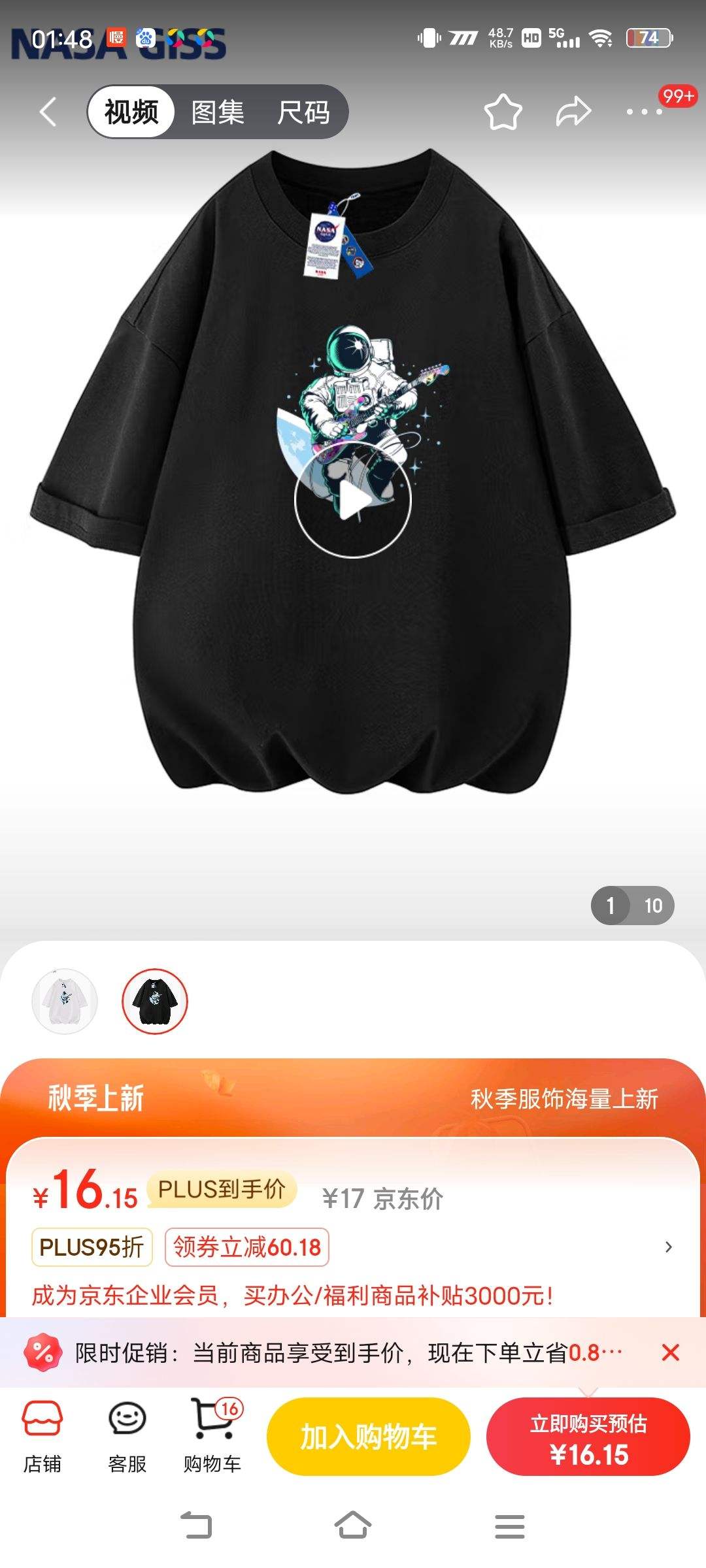706x1568 pixels.
Task: Add product to favorites with star icon
Action: (x=503, y=112)
